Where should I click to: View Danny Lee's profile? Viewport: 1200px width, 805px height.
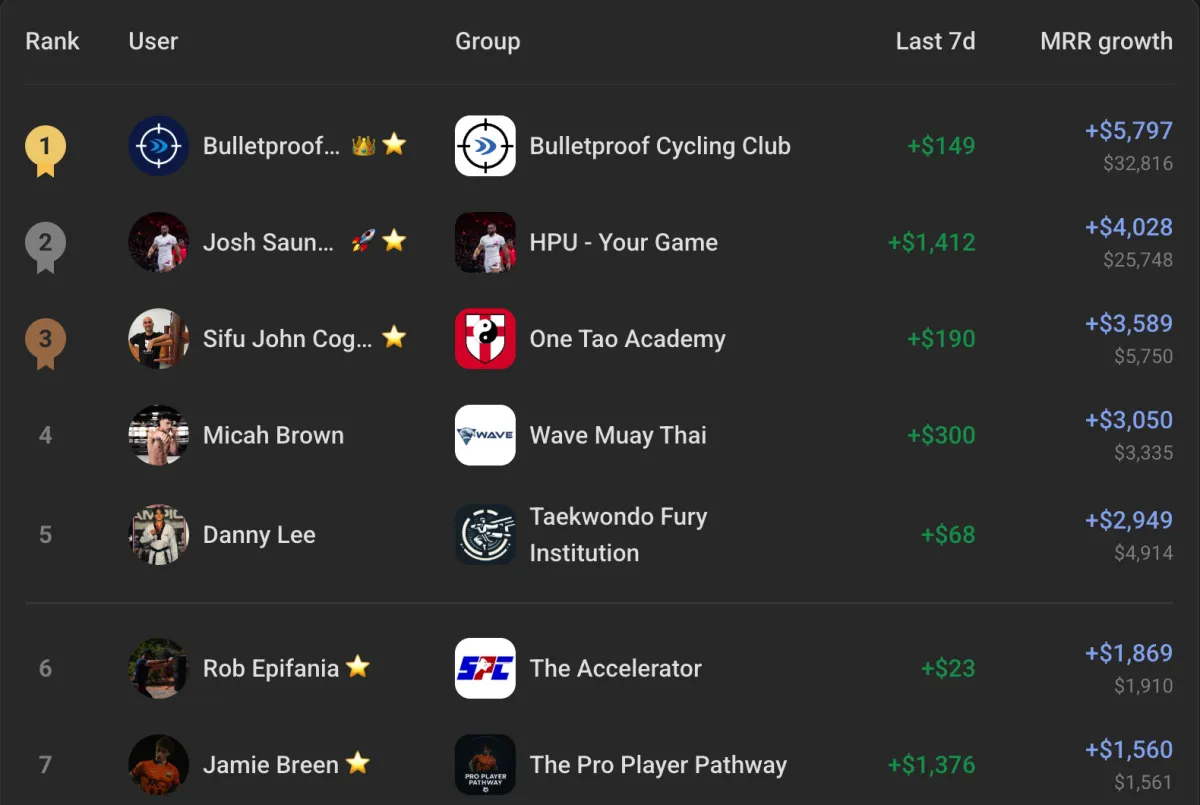[259, 535]
